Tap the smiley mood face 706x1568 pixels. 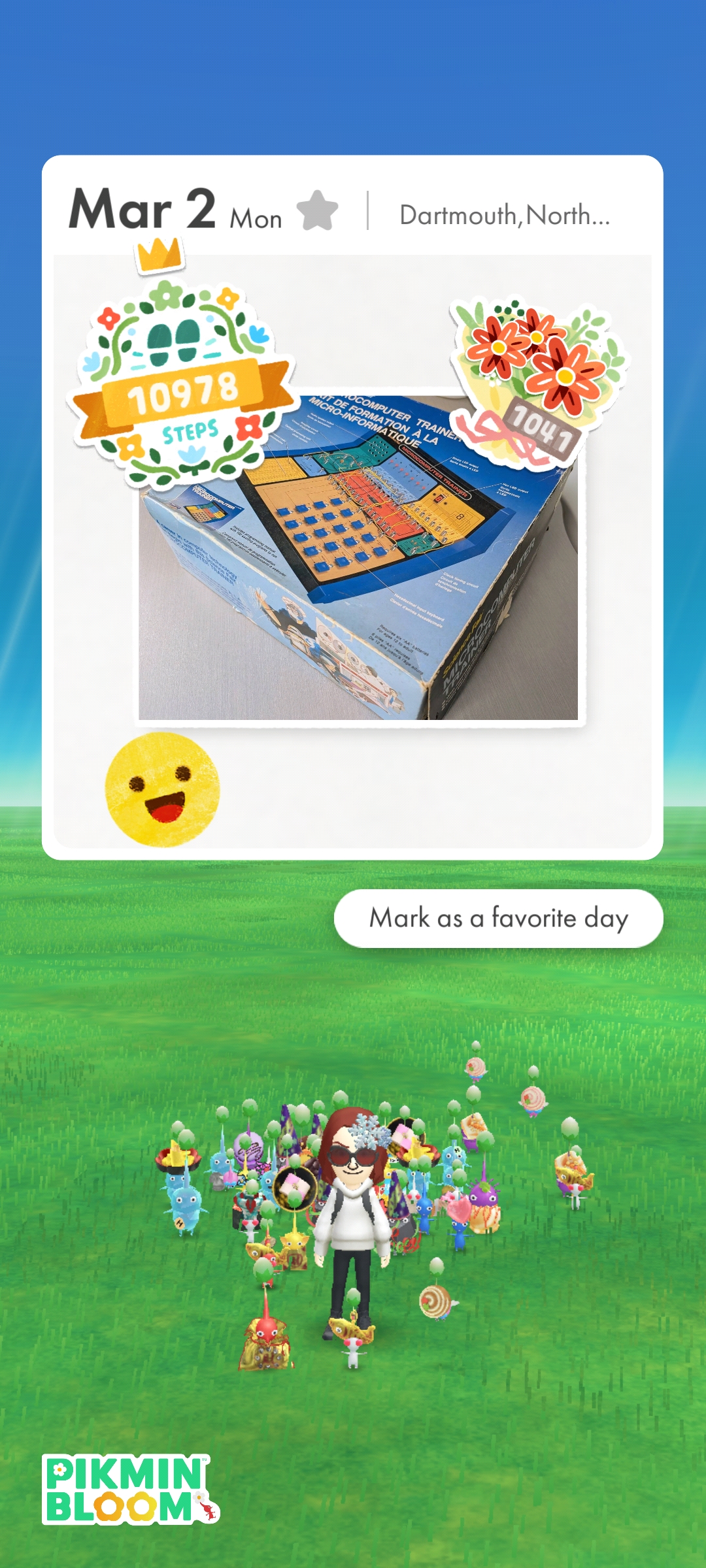click(x=162, y=790)
